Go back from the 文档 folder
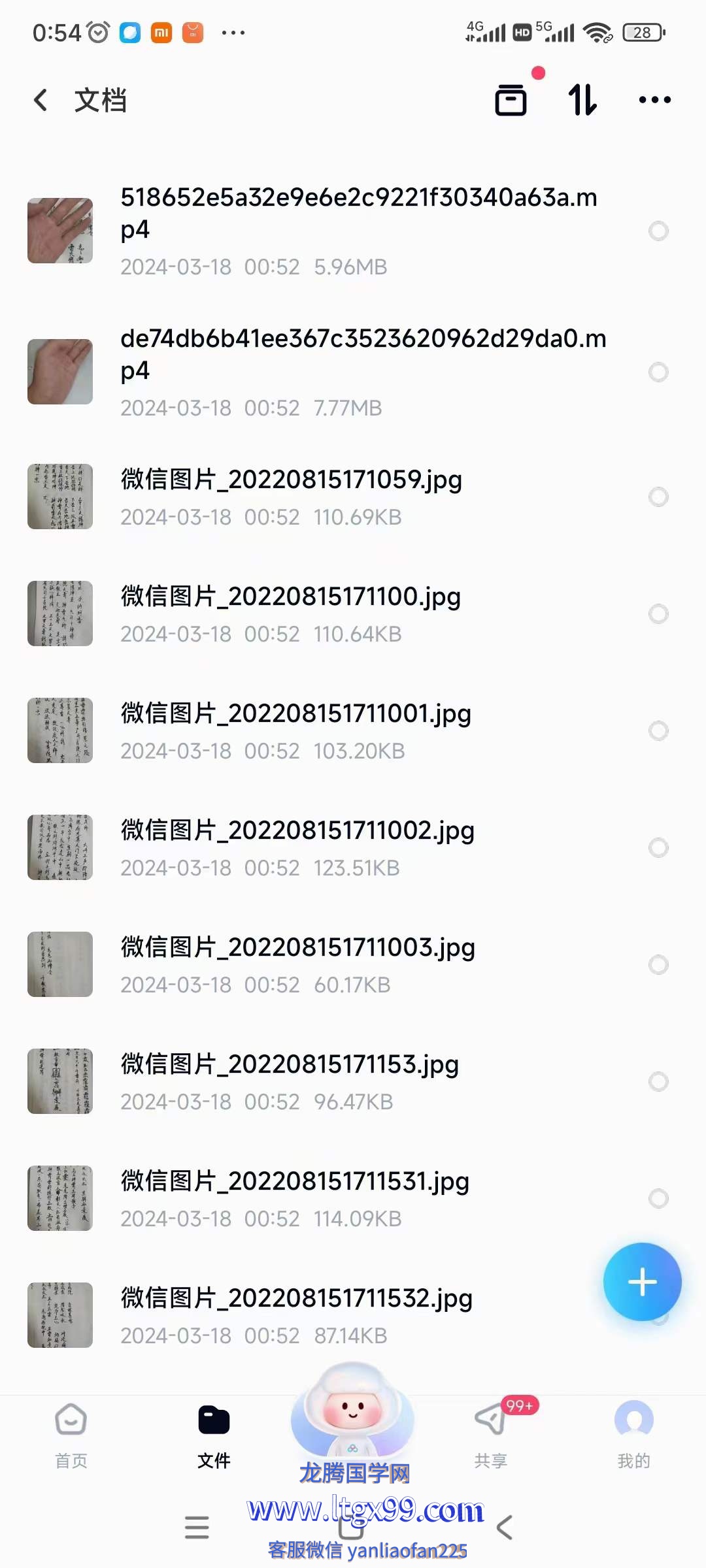 [41, 100]
